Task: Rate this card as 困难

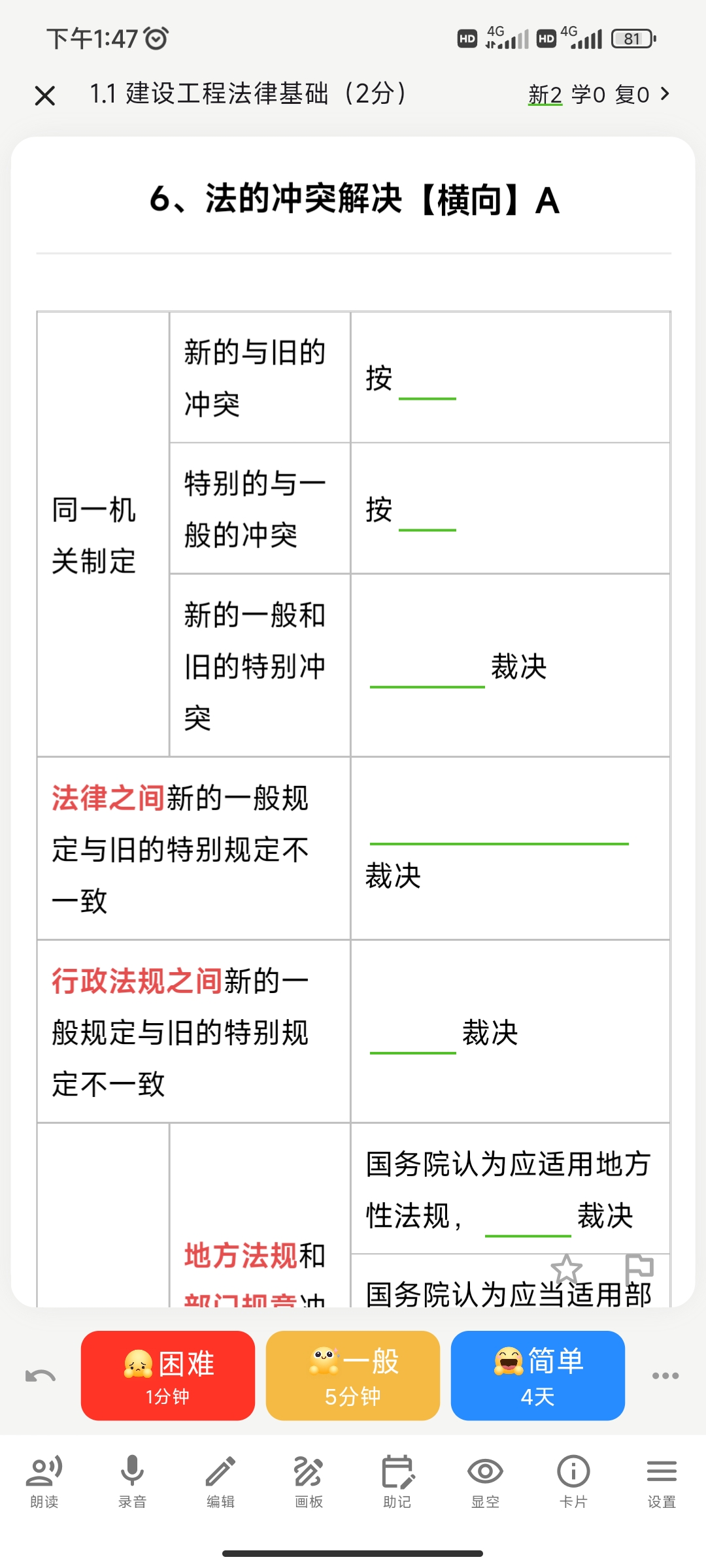Action: [x=168, y=1375]
